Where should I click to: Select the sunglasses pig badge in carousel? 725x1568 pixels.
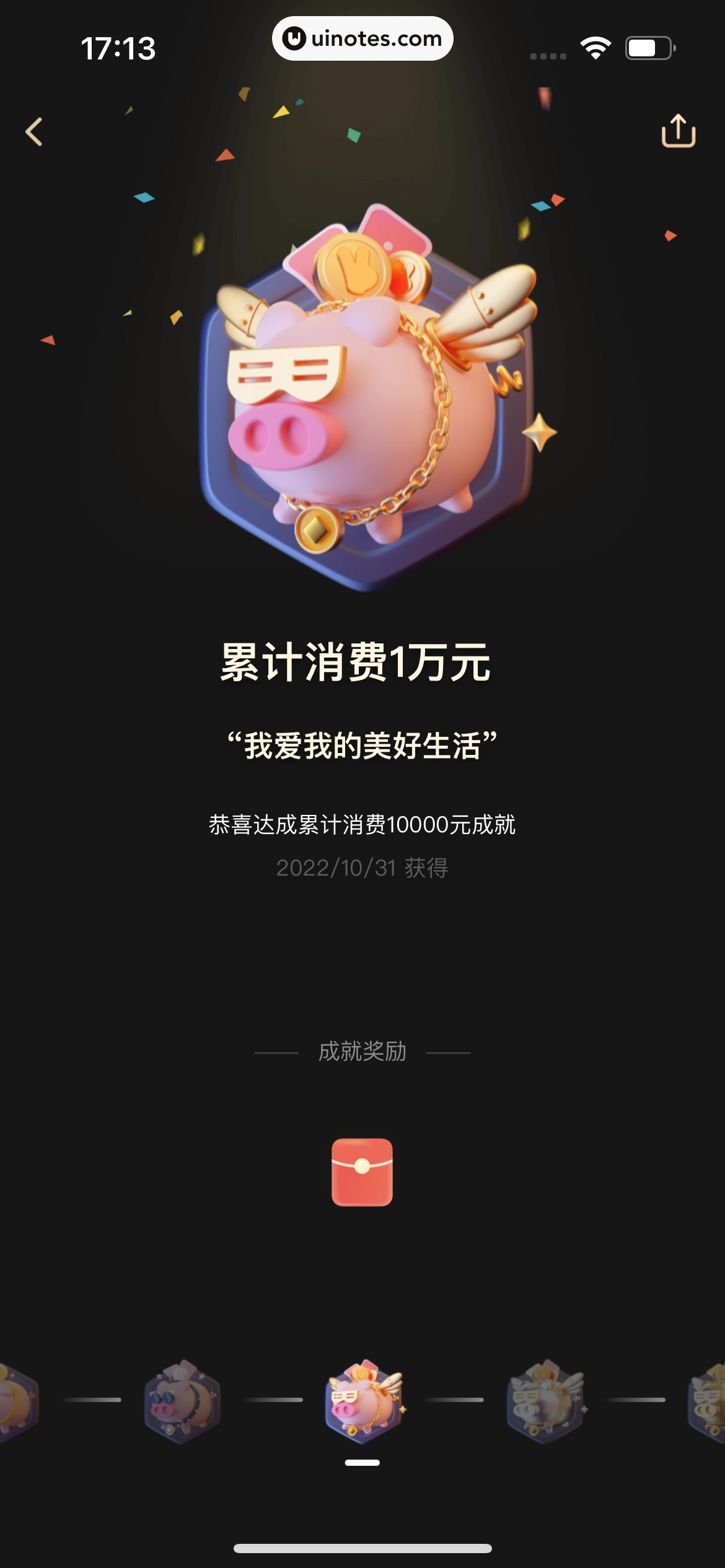[x=182, y=1401]
